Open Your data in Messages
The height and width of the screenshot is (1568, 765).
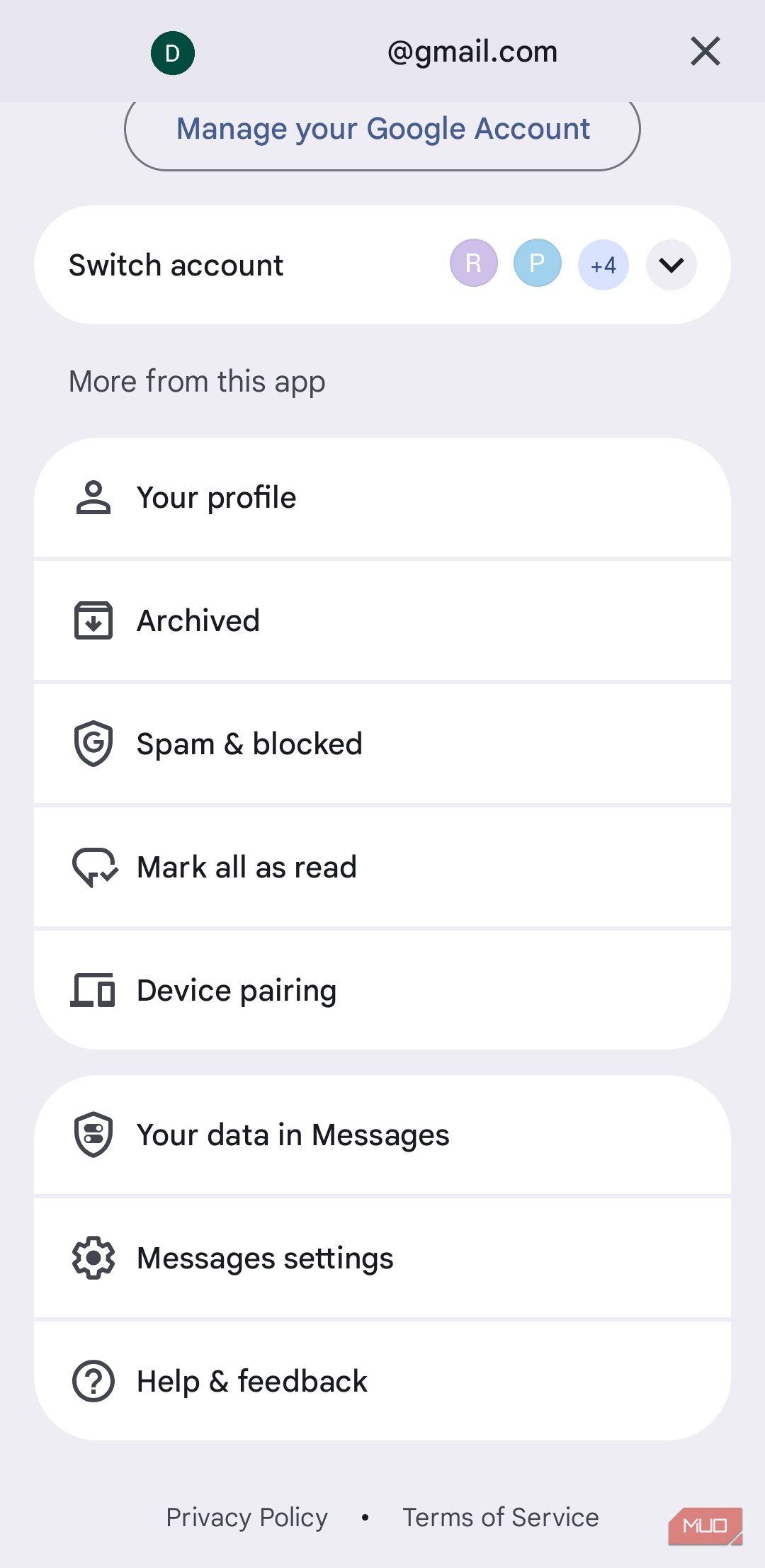(x=382, y=1135)
